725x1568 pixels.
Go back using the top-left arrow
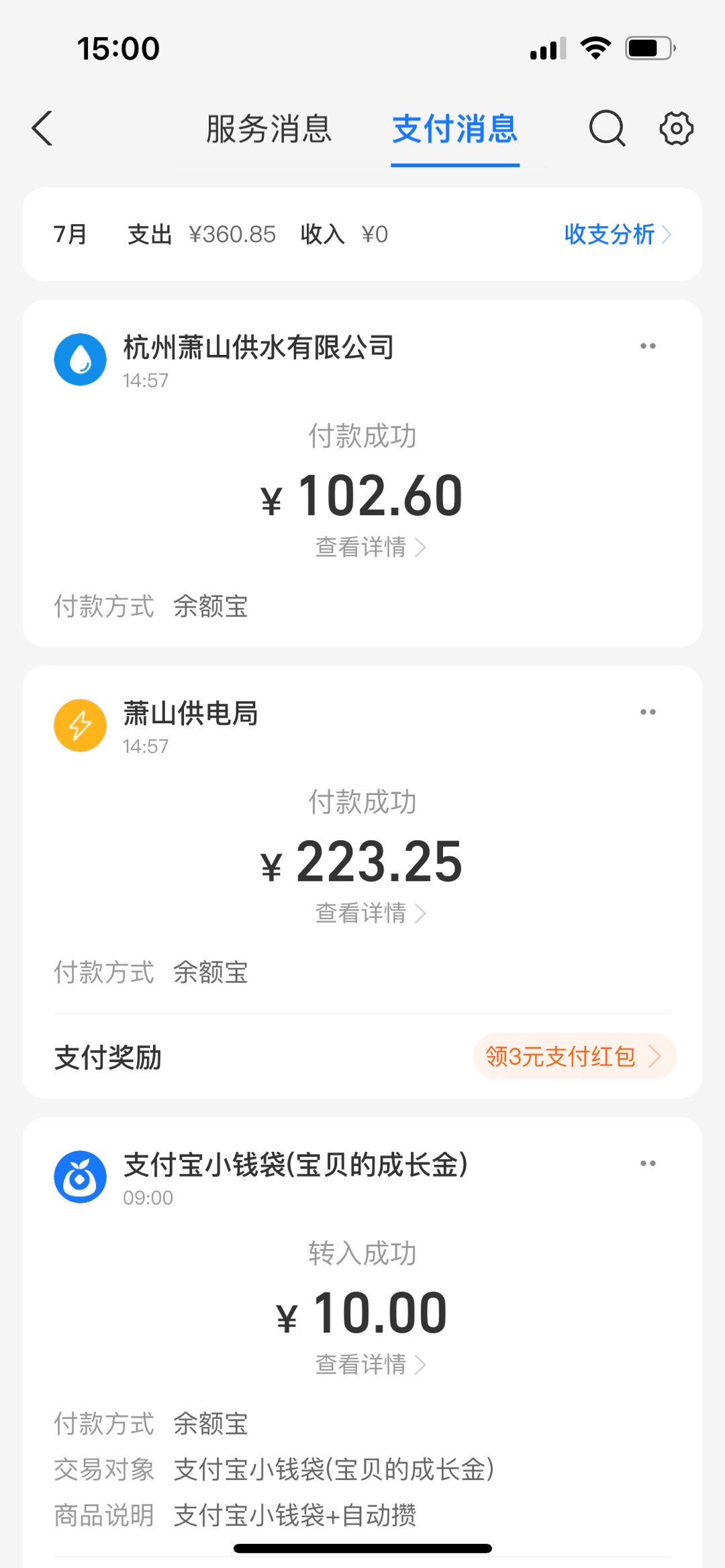pos(42,128)
